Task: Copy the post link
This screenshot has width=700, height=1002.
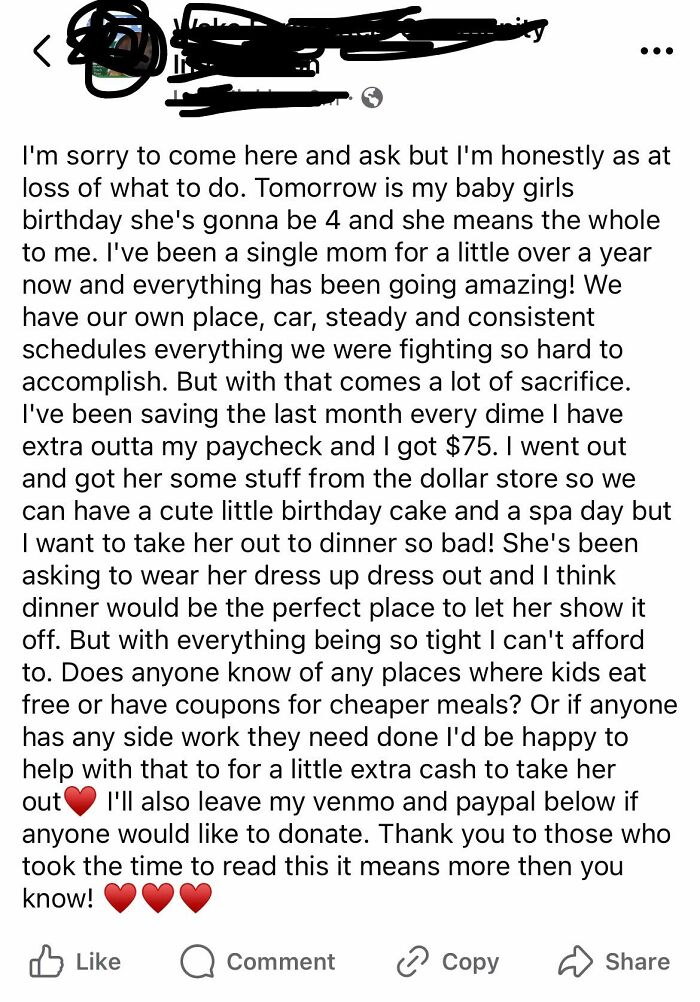Action: click(447, 962)
